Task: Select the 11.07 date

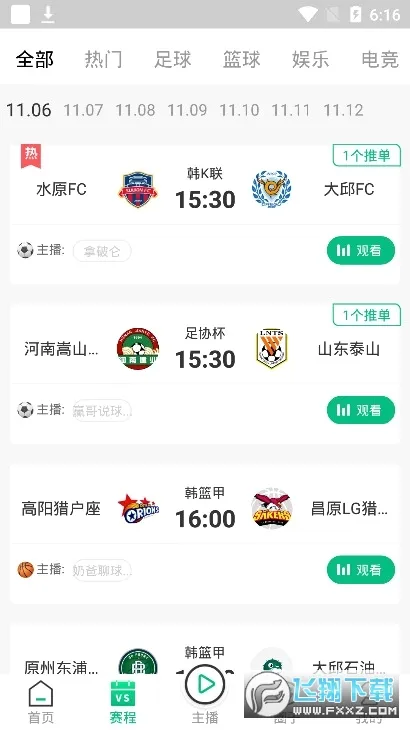Action: click(83, 110)
